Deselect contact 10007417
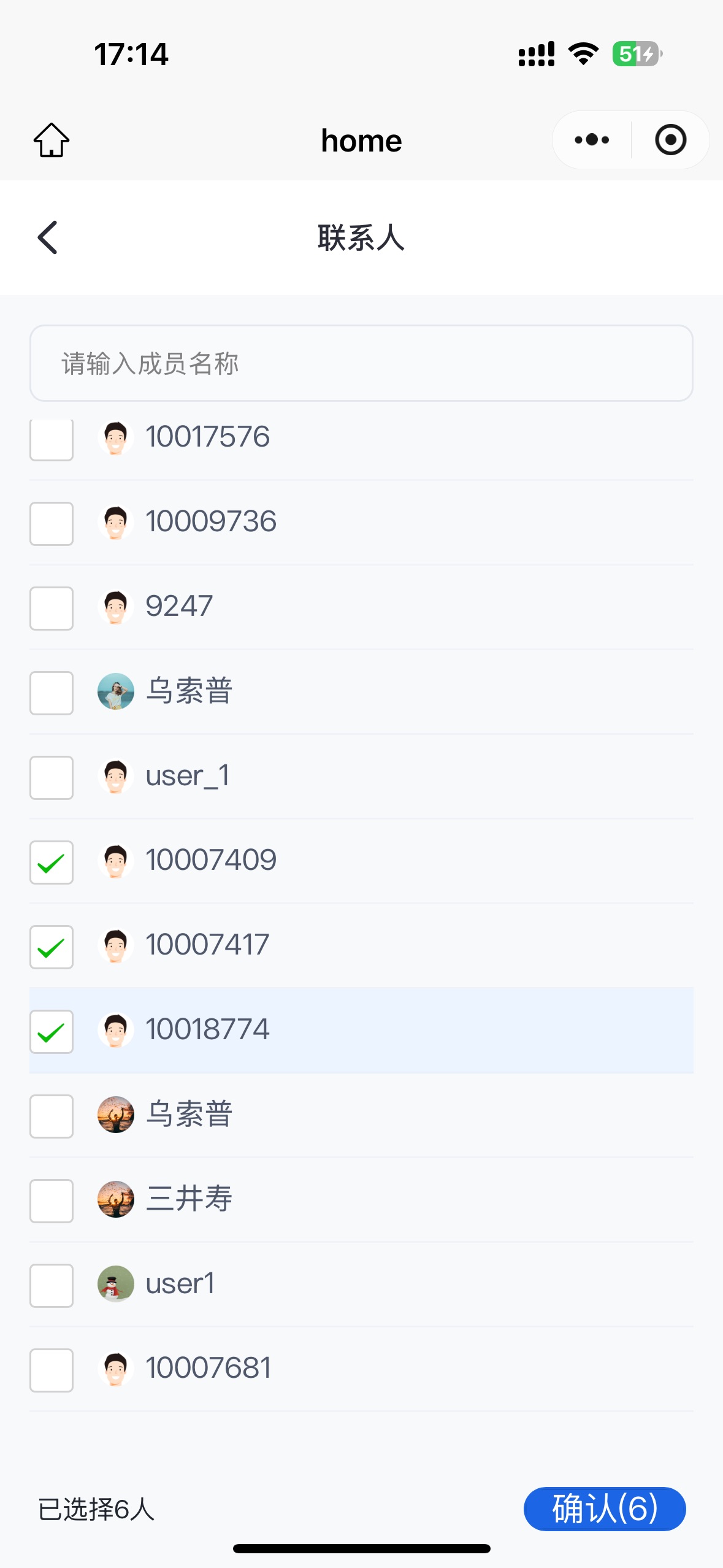723x1568 pixels. 52,947
